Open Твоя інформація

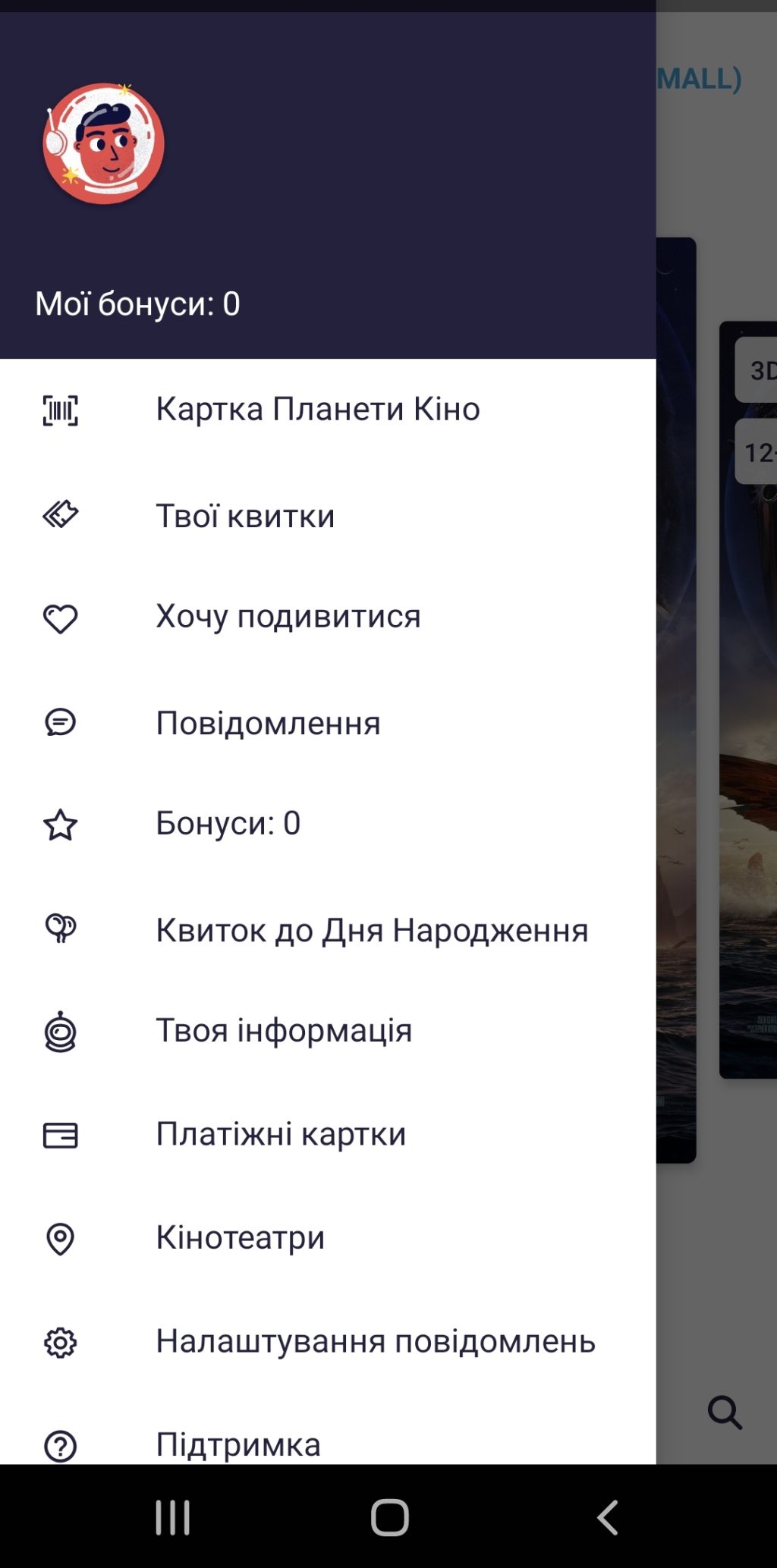point(283,1031)
